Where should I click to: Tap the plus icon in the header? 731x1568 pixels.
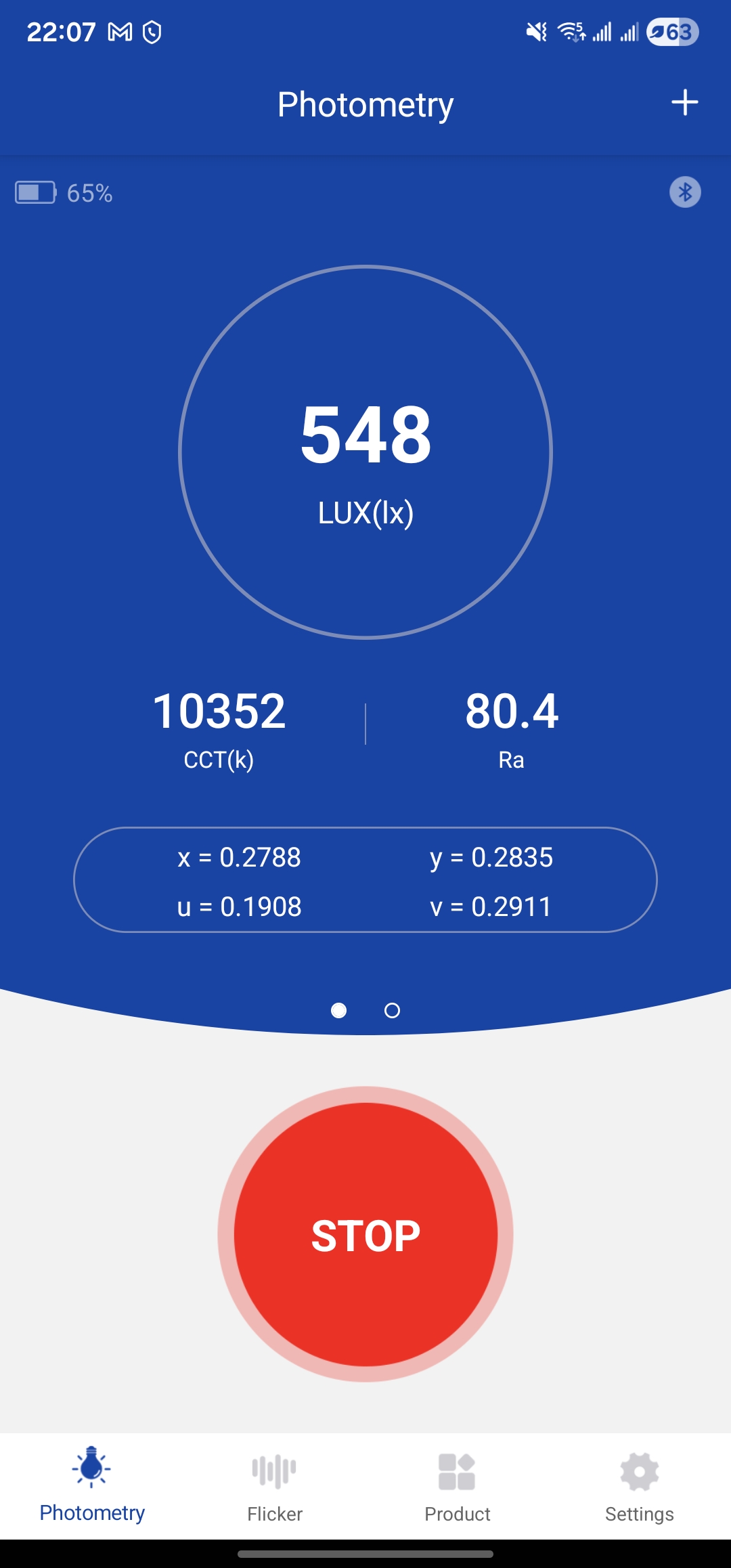pos(684,103)
